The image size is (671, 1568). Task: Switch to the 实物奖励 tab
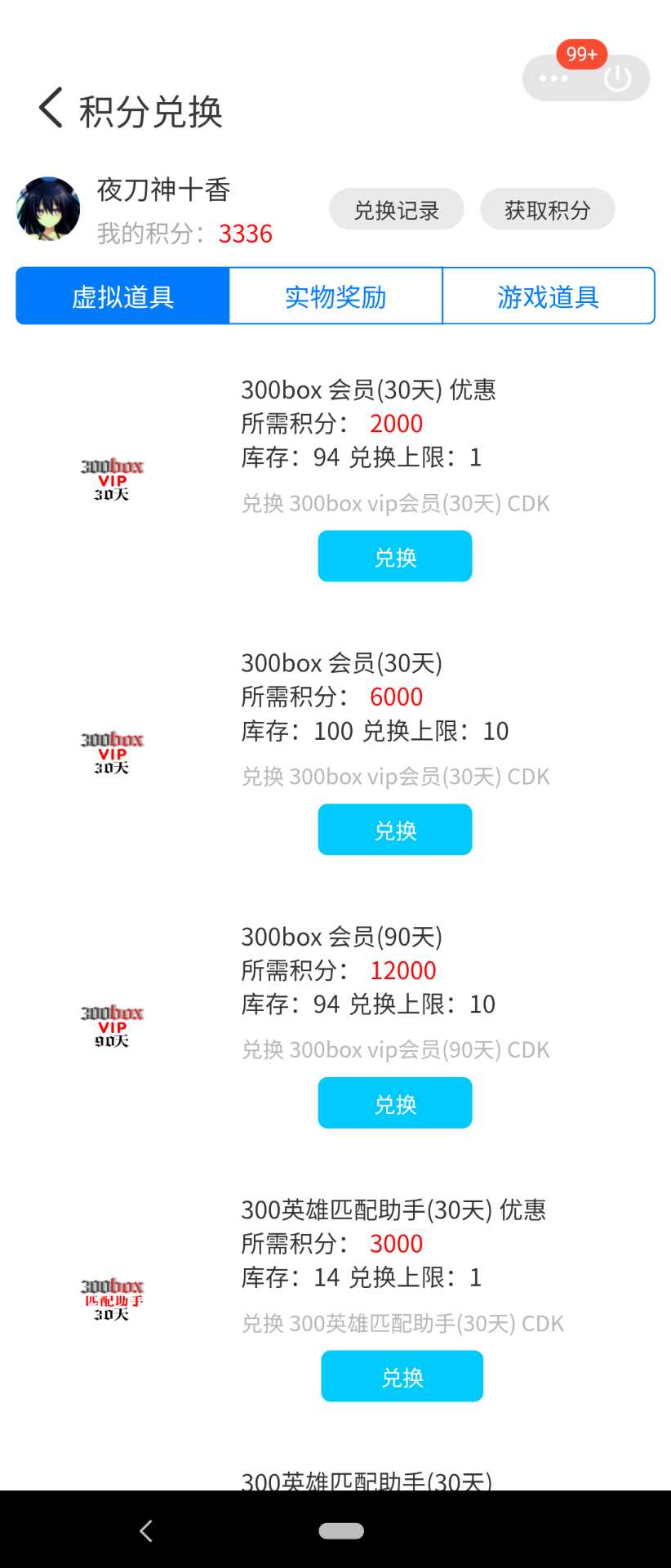click(x=335, y=296)
